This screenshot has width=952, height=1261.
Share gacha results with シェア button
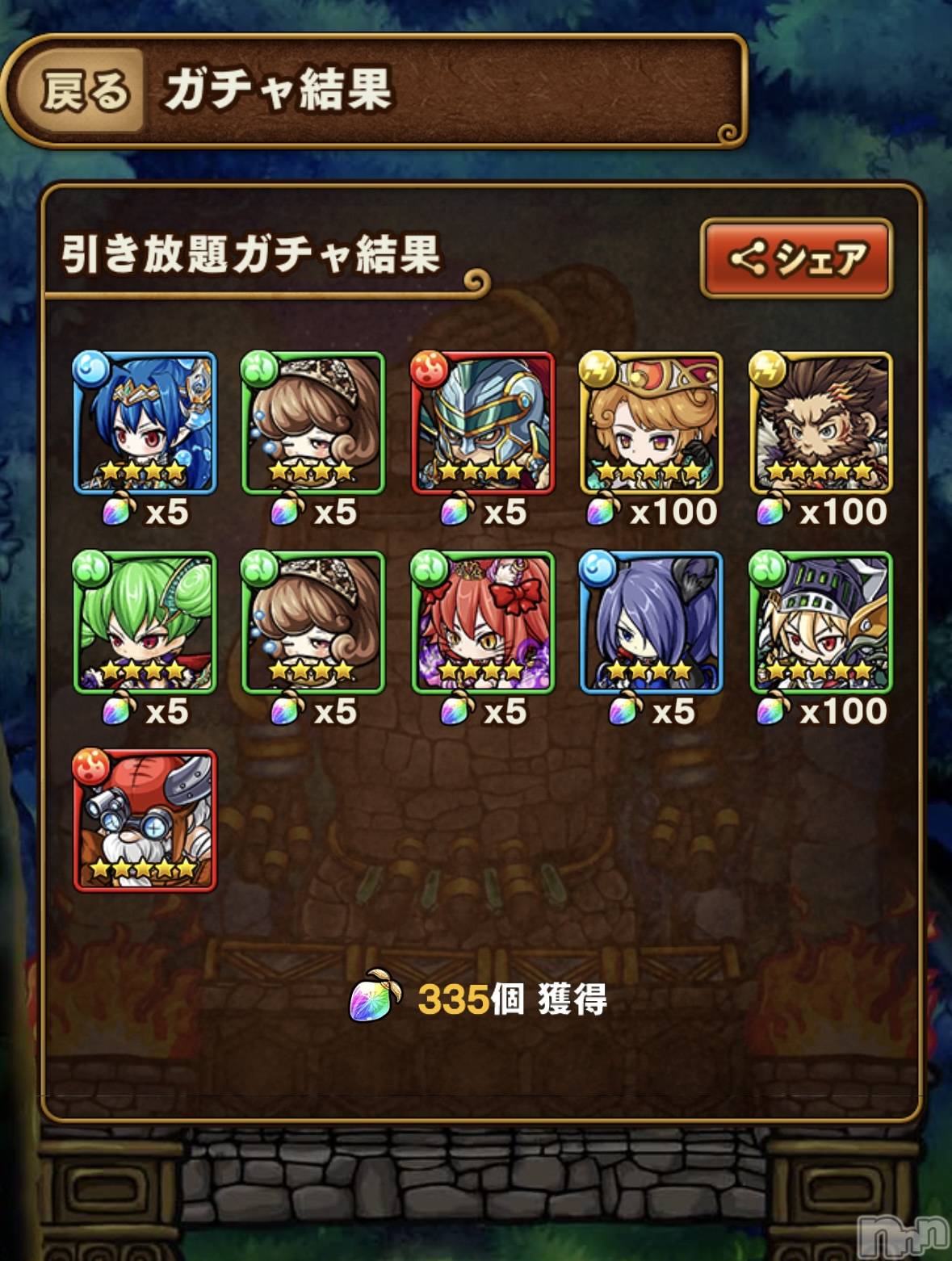[x=797, y=258]
